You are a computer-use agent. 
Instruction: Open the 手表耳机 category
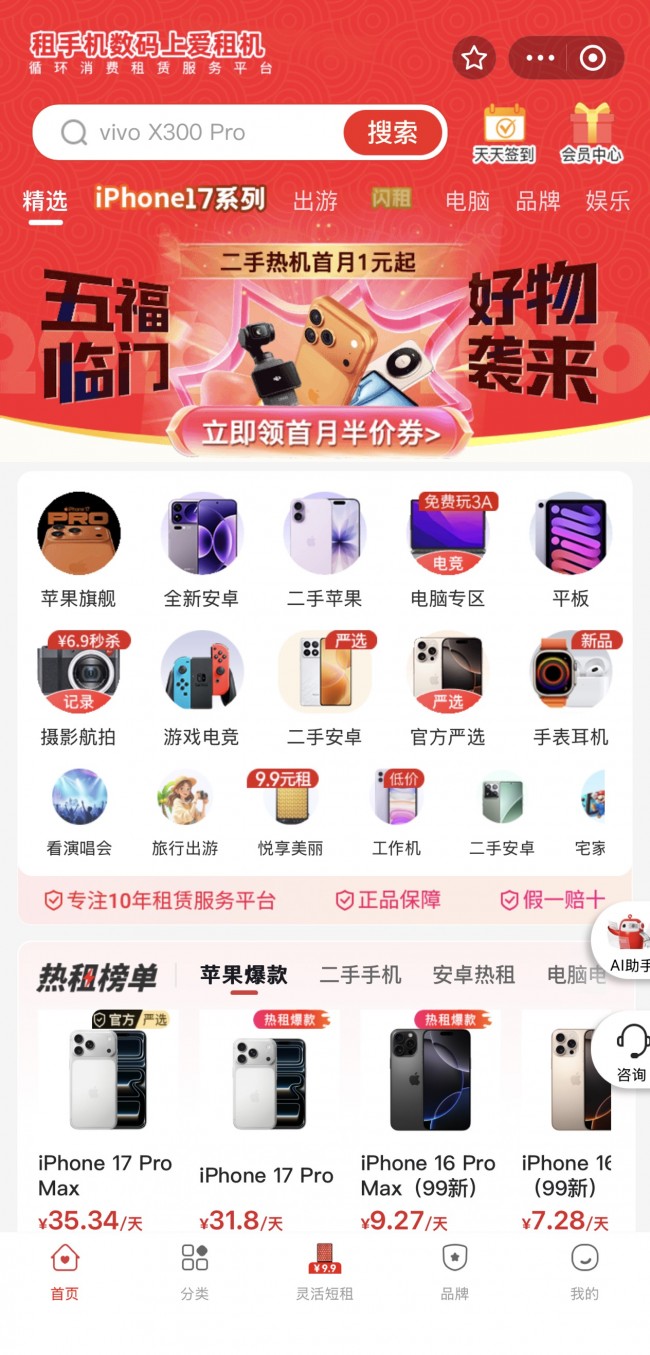(570, 690)
